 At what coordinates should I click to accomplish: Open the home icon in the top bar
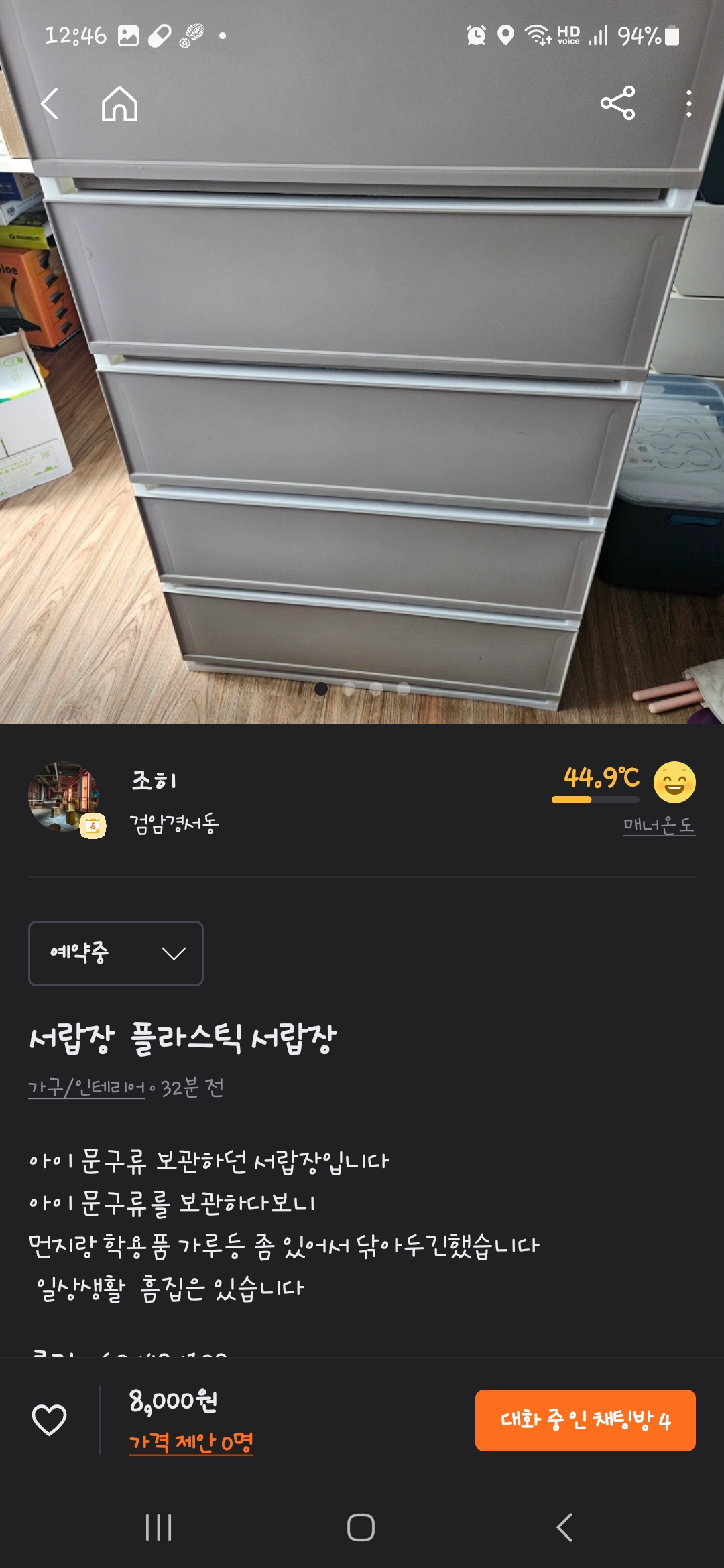(119, 104)
